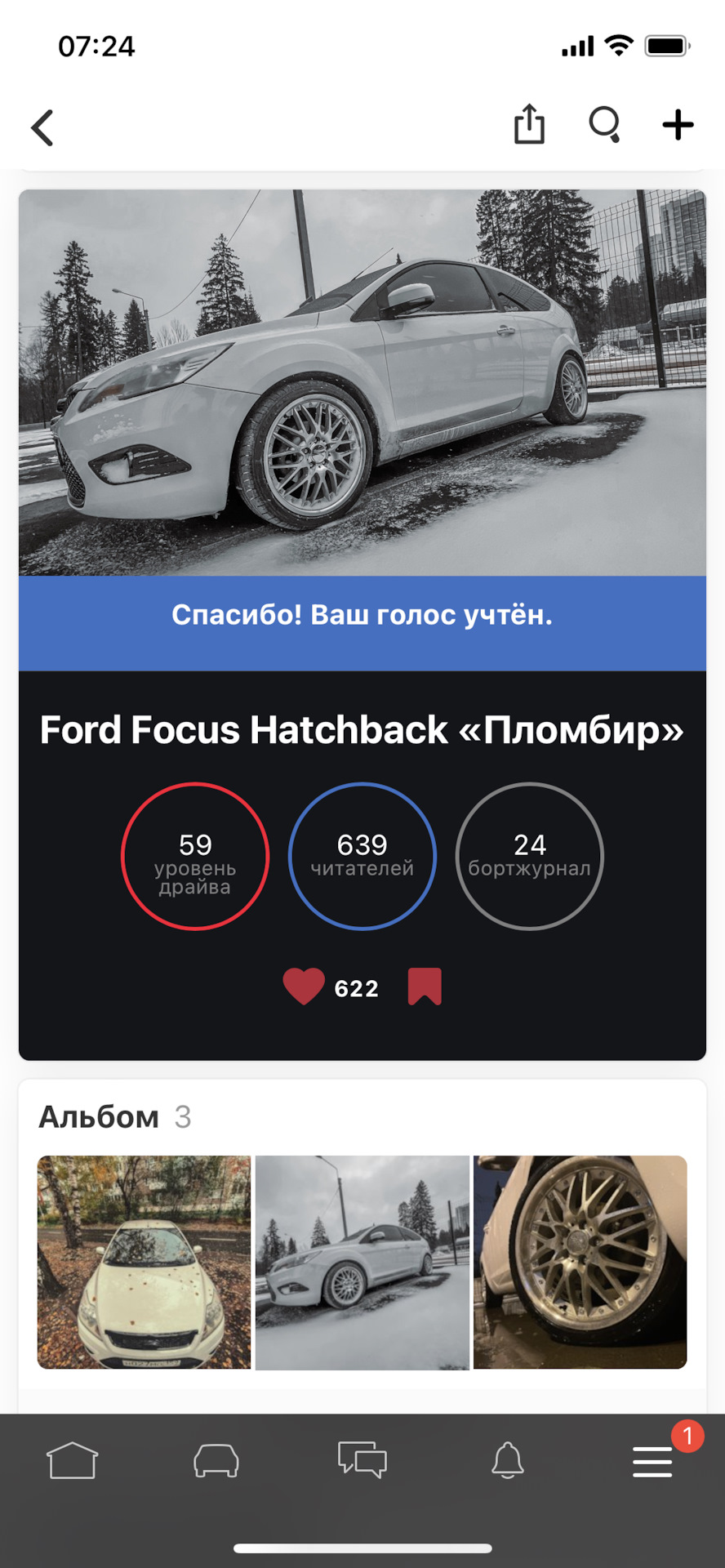Tap the plus icon to add
Screen dimensions: 725x1568
click(x=678, y=125)
